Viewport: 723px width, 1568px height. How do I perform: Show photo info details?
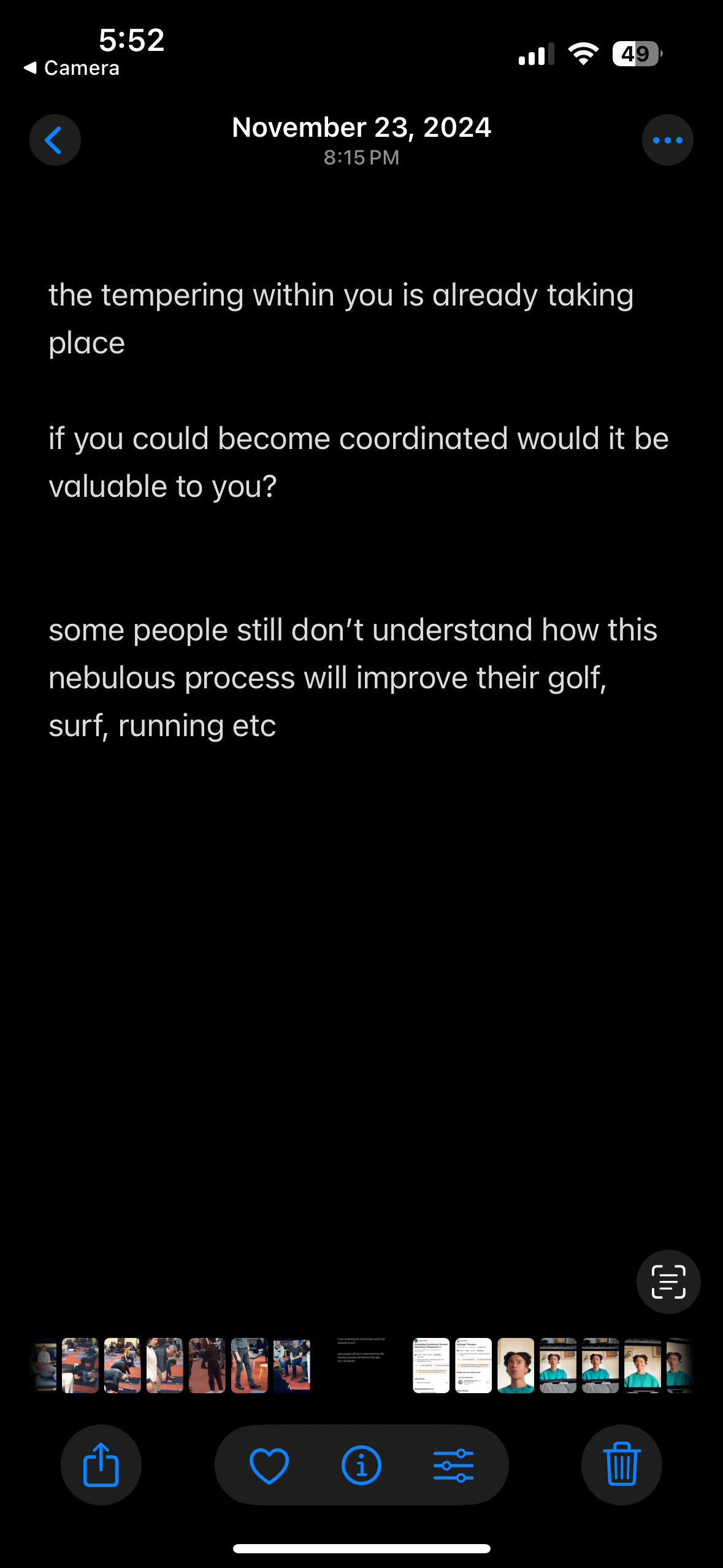(361, 1465)
